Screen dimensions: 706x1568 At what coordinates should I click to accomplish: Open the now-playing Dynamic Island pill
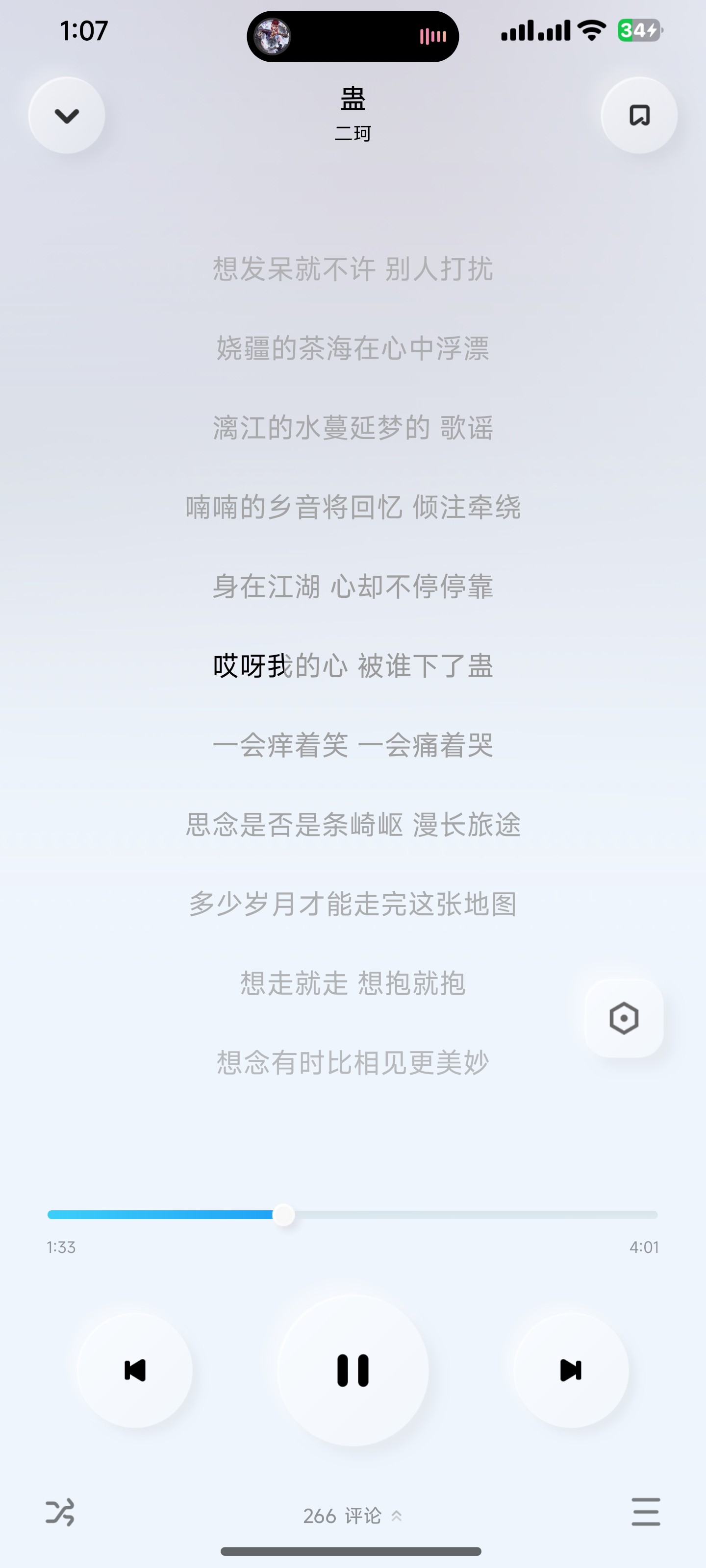click(353, 36)
